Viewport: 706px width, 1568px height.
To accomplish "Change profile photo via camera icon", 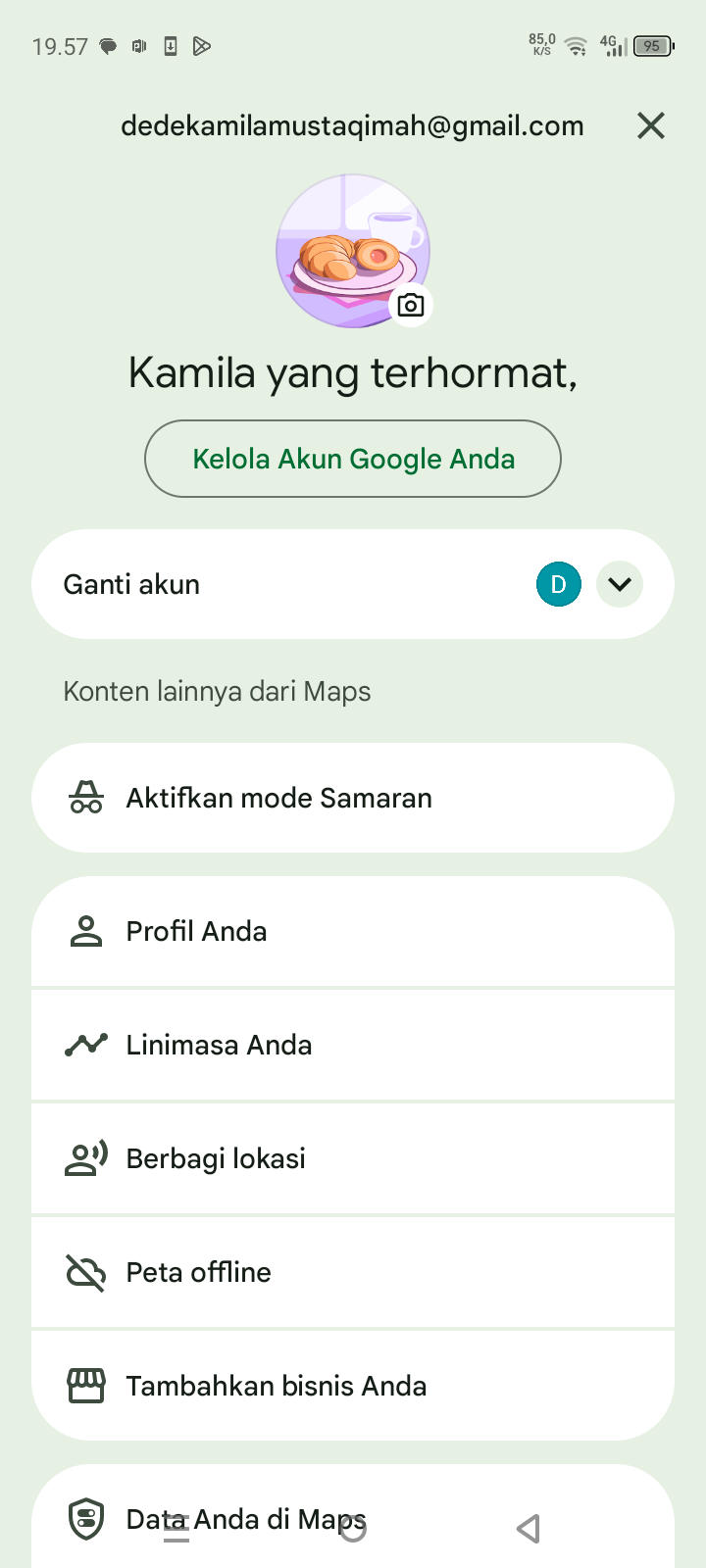I will click(x=411, y=305).
